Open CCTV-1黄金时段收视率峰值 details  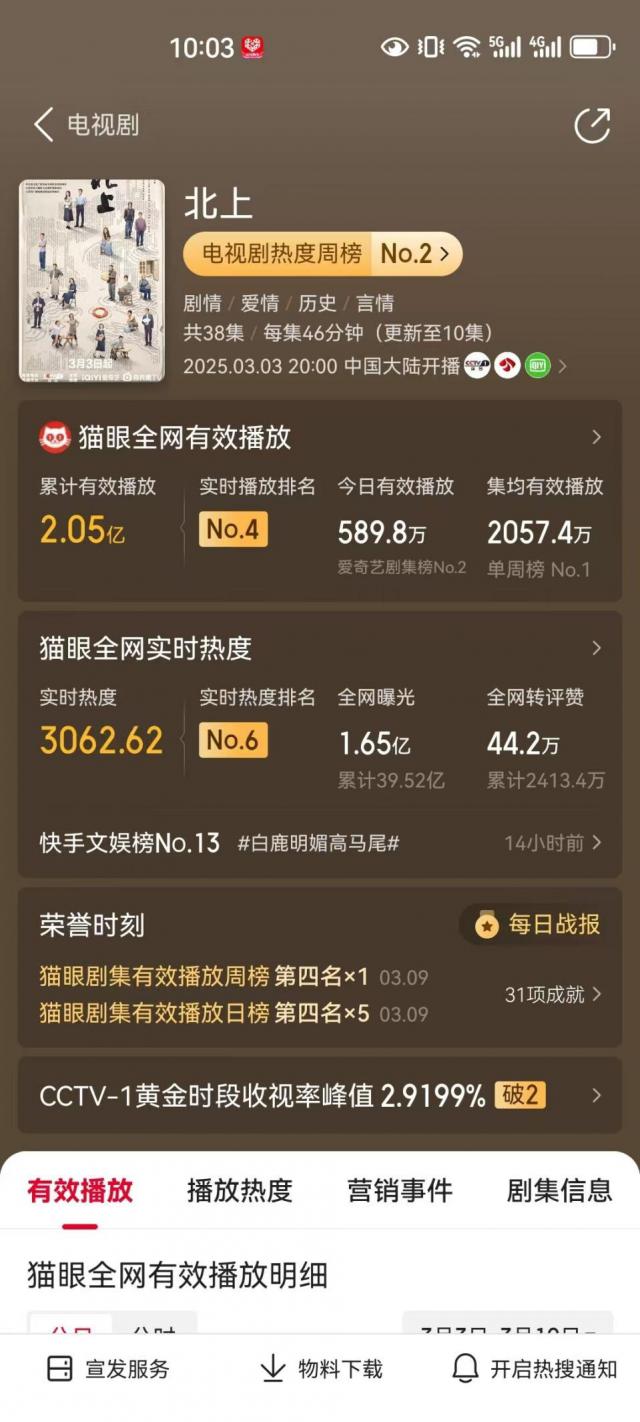[320, 1095]
